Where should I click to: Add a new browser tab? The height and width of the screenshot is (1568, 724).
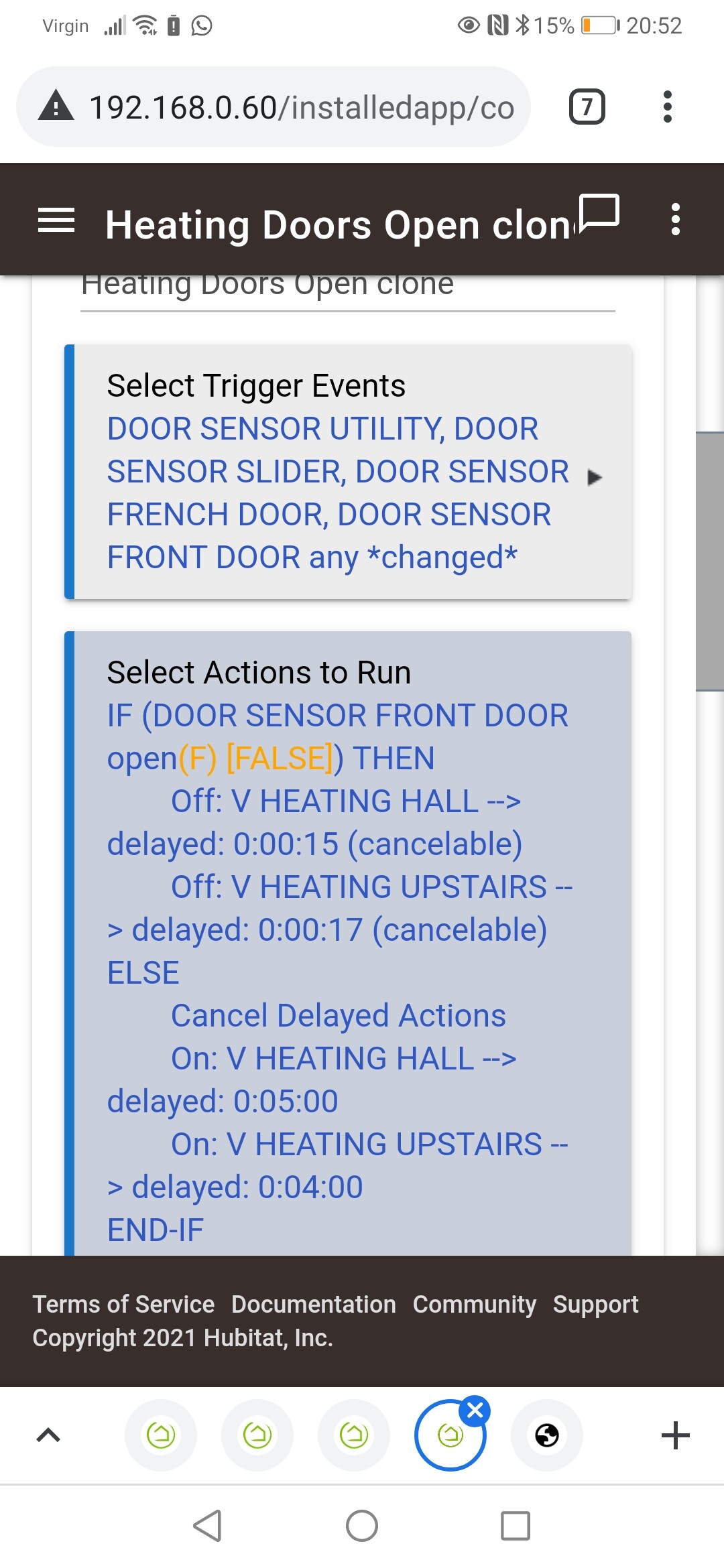[x=675, y=1435]
